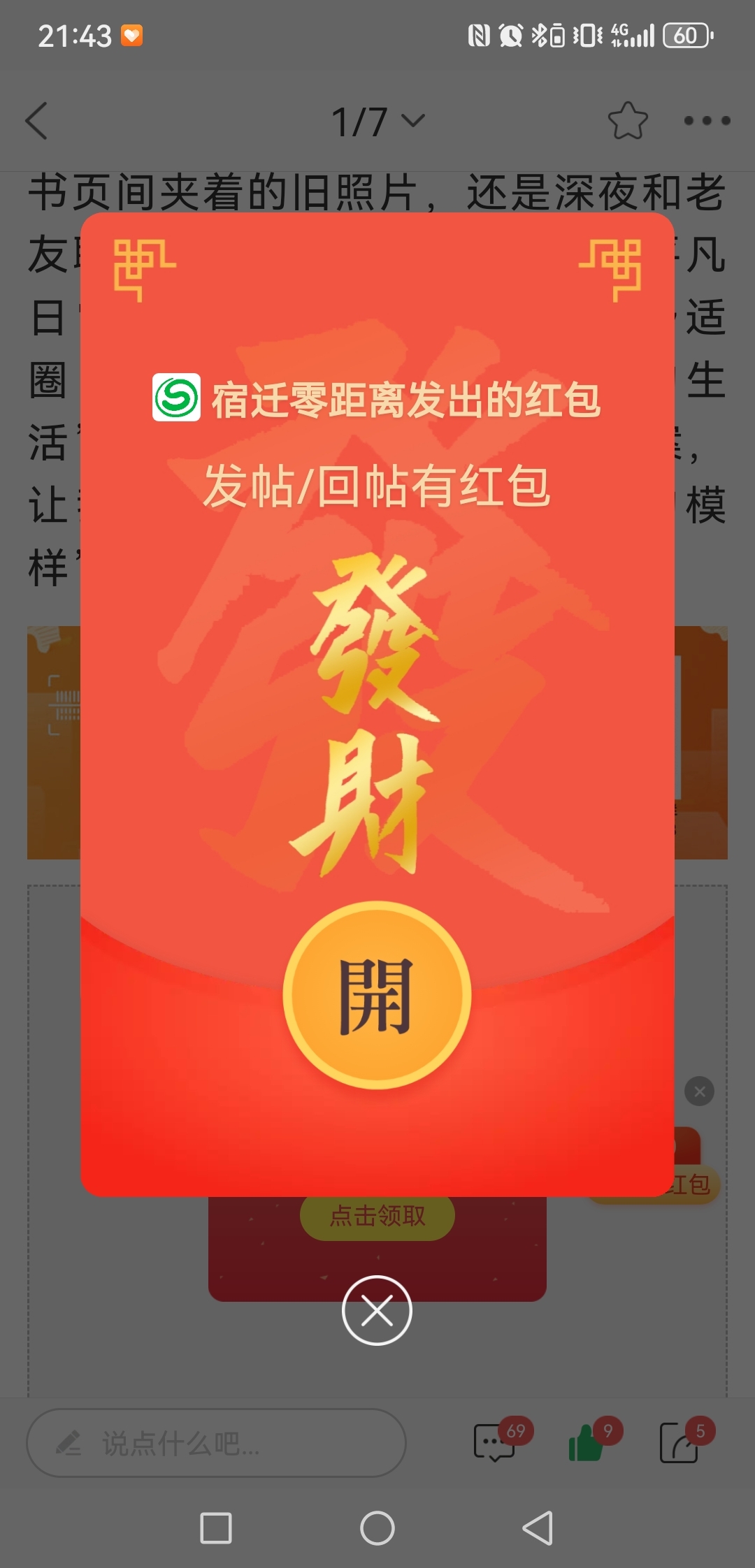Close the floating 红包 widget

coord(699,1091)
